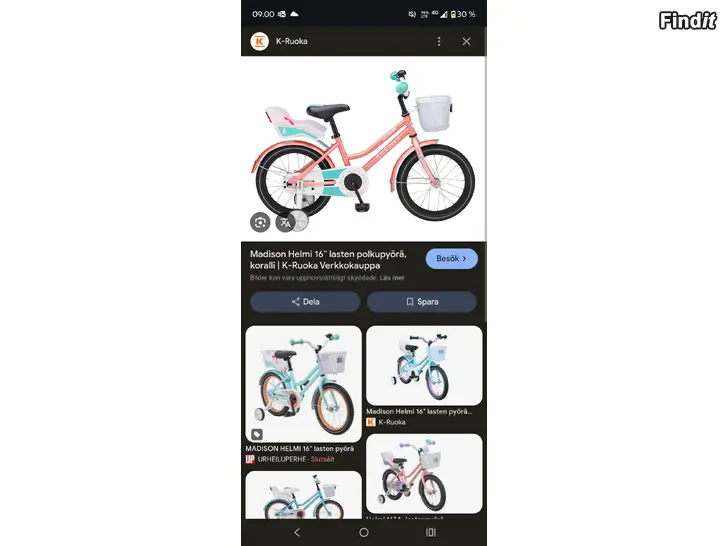This screenshot has height=546, width=728.
Task: Open the pink bike result below K-Ruoka
Action: pos(424,475)
